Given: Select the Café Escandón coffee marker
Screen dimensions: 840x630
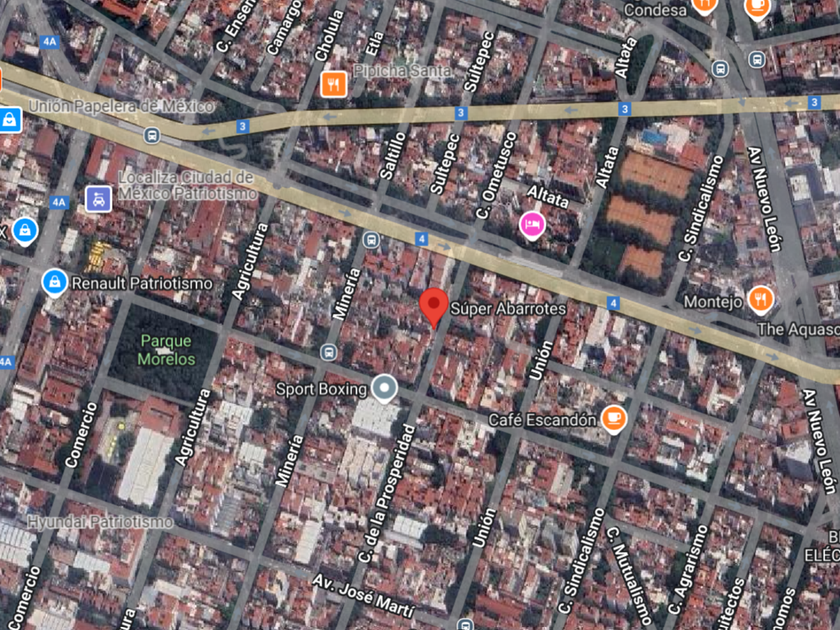Looking at the screenshot, I should click(614, 419).
